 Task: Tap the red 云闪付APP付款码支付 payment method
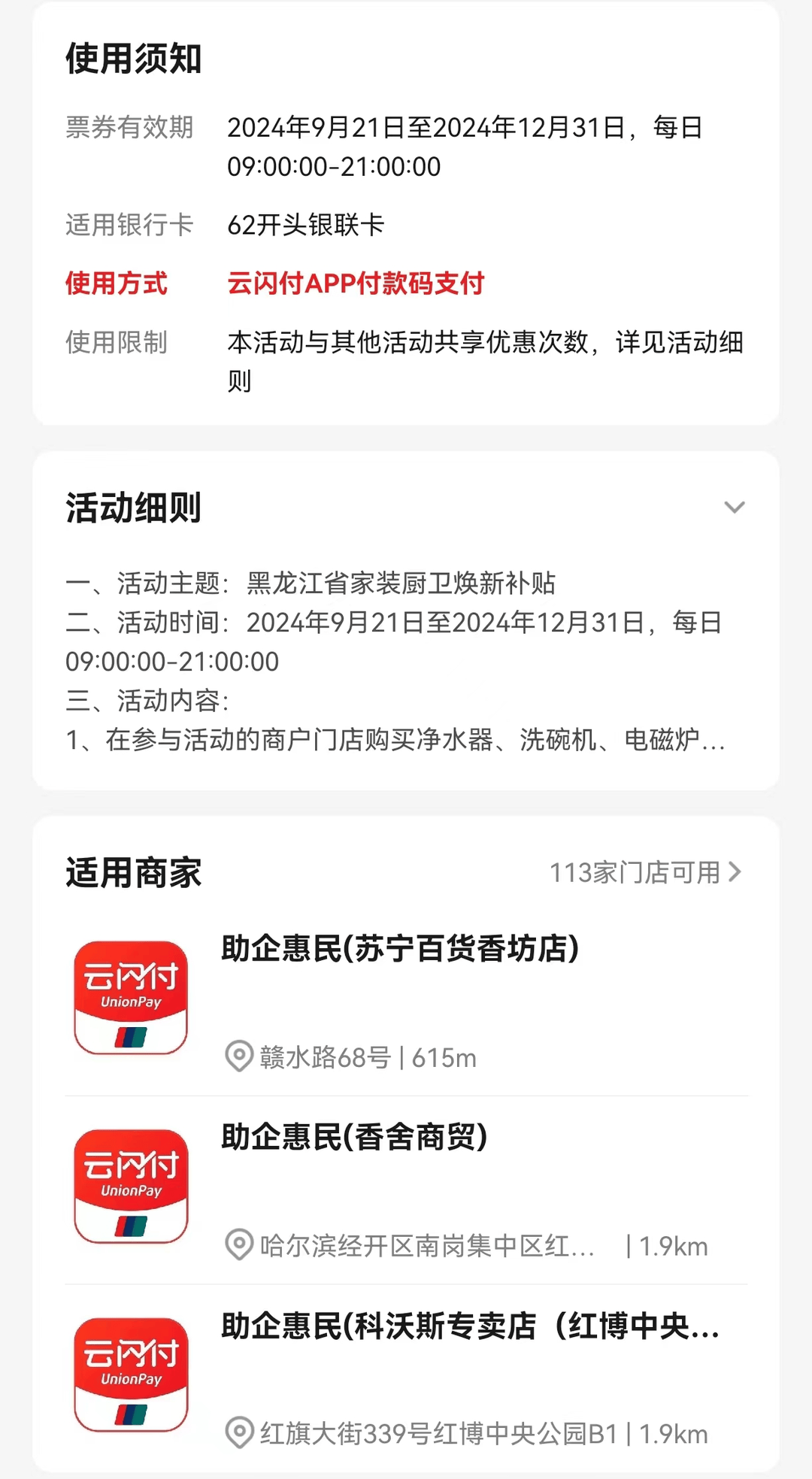pos(357,284)
